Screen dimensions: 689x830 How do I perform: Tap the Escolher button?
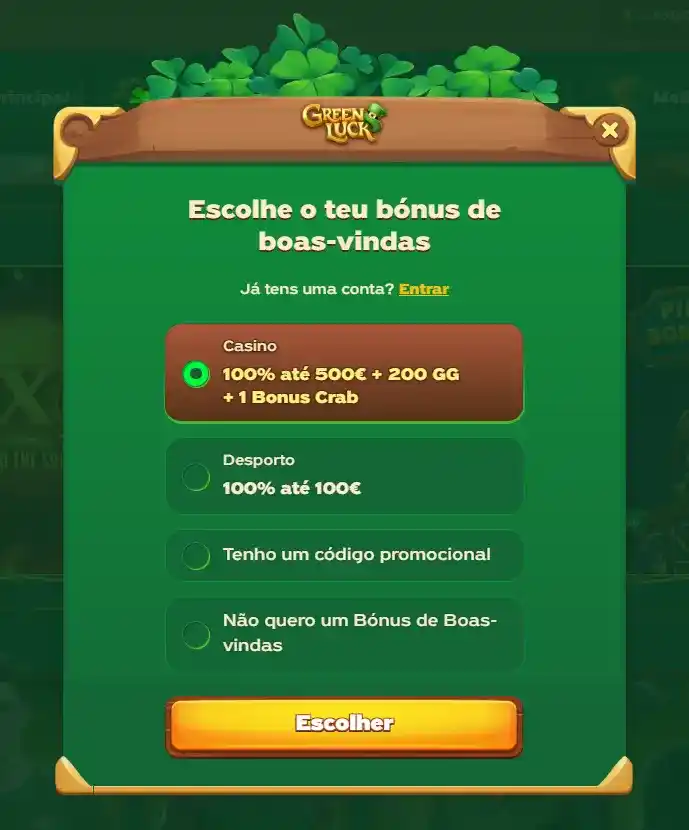click(x=344, y=724)
